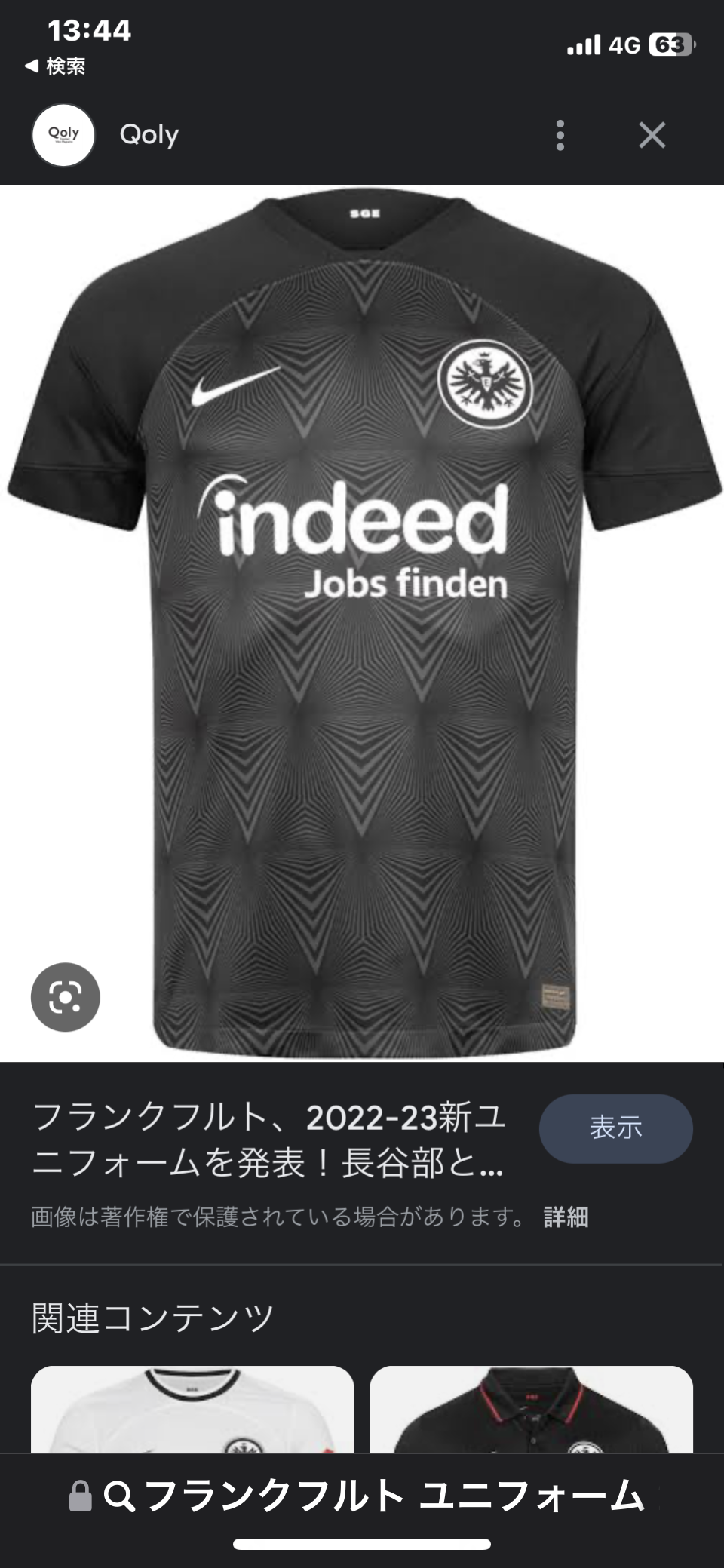This screenshot has width=724, height=1568.
Task: Open the article title about 2022-23 uniform
Action: (x=270, y=1139)
